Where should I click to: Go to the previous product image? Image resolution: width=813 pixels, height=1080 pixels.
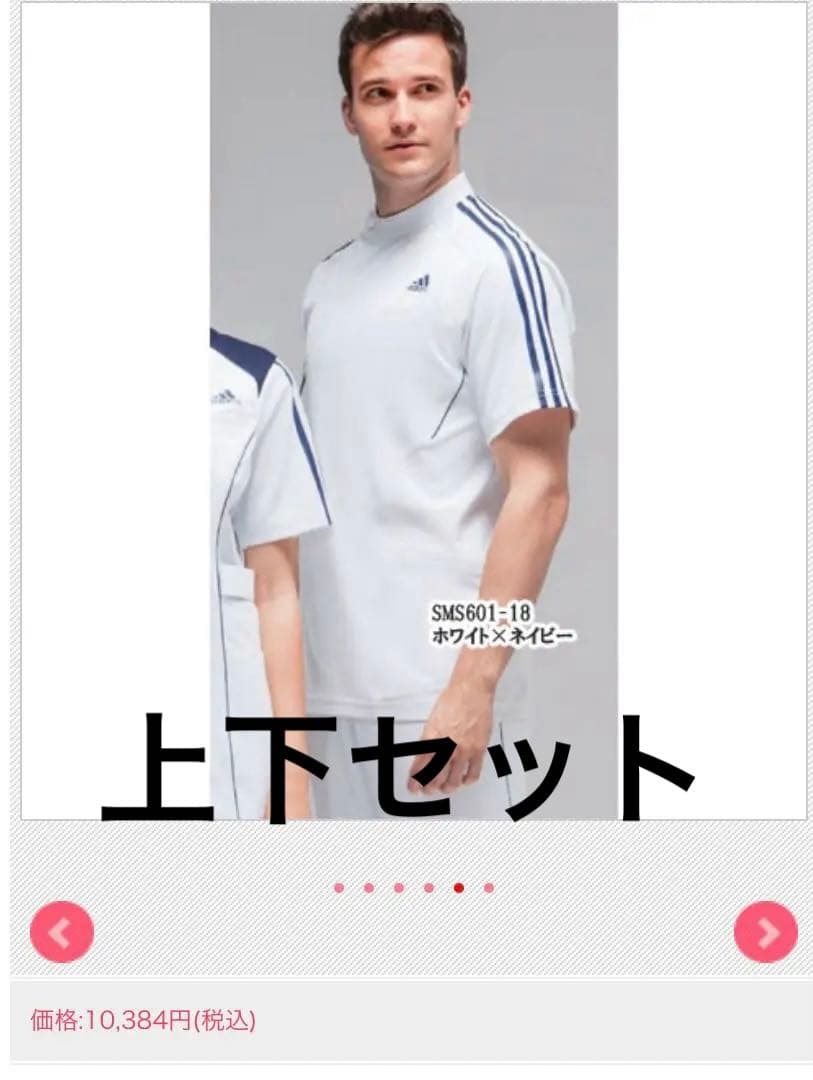click(61, 932)
